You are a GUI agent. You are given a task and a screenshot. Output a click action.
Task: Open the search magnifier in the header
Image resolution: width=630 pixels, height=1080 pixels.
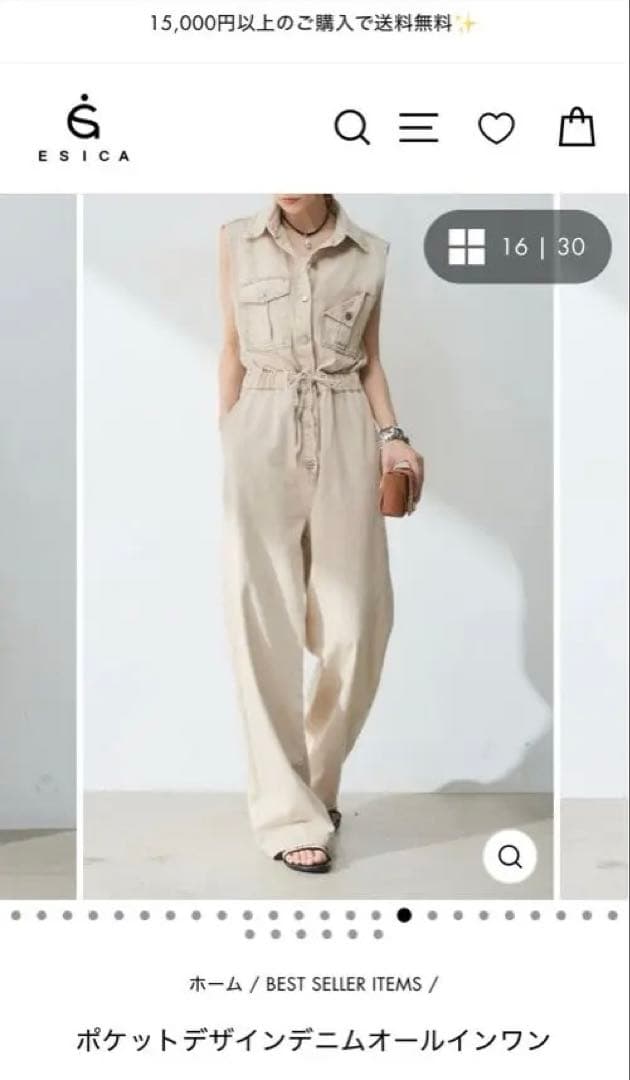pyautogui.click(x=351, y=128)
